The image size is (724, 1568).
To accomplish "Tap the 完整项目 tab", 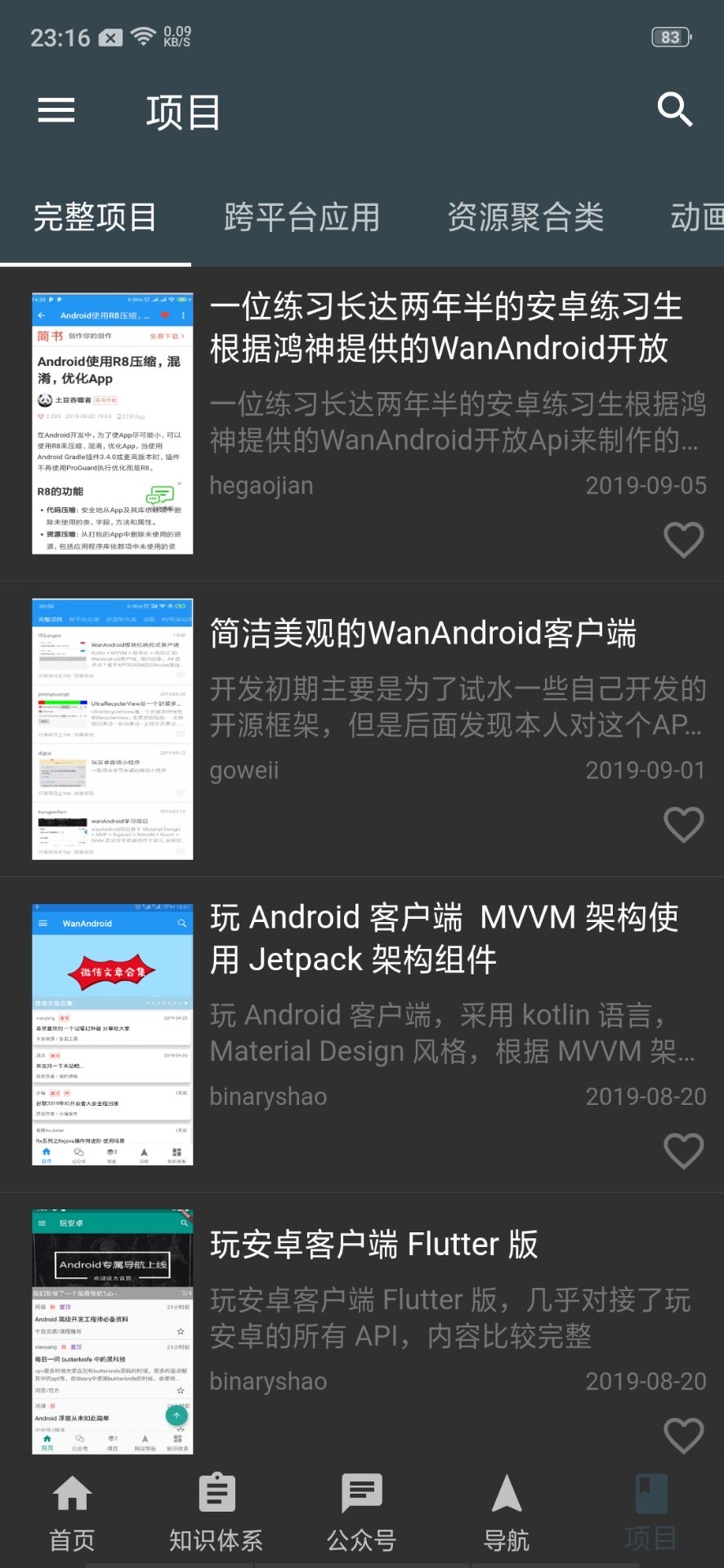I will (95, 218).
